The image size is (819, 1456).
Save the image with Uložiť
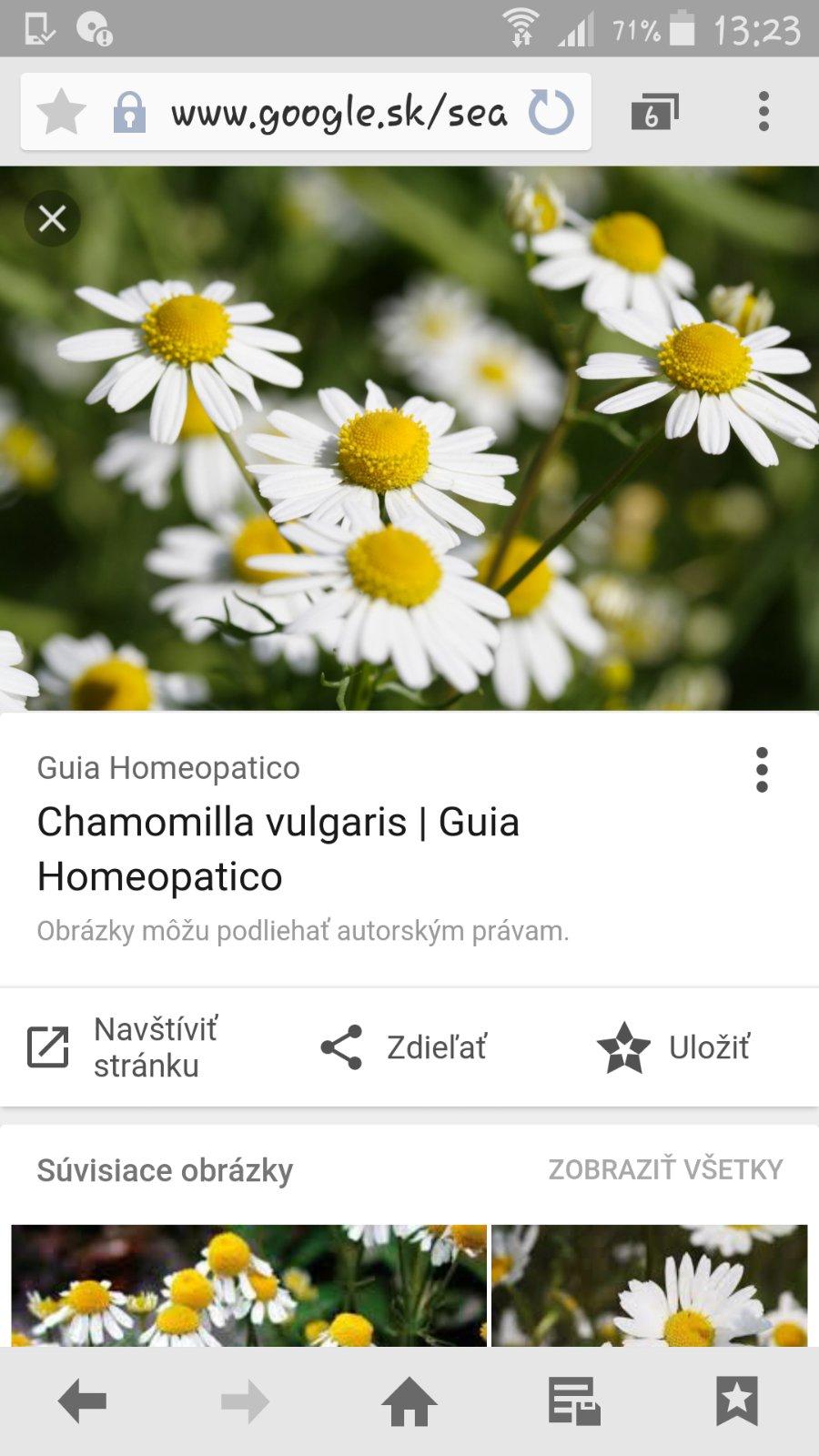[674, 1047]
